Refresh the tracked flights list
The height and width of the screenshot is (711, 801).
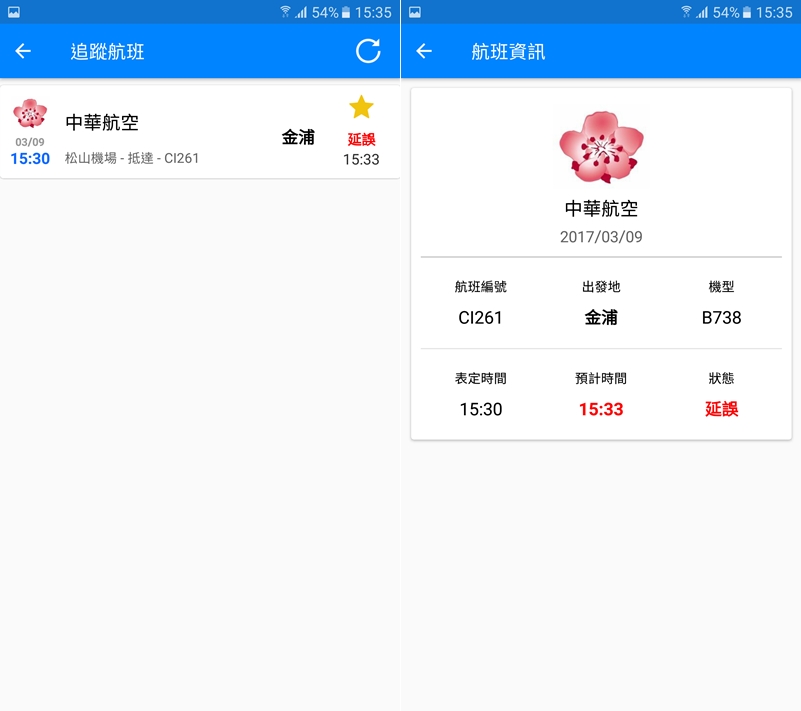pyautogui.click(x=368, y=51)
